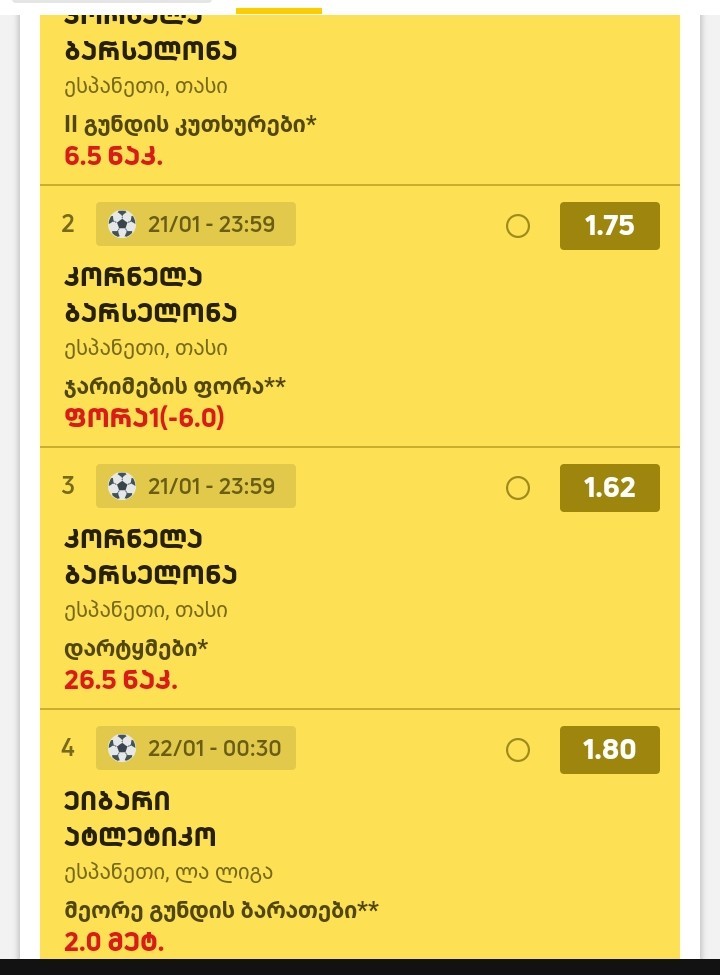The width and height of the screenshot is (720, 975).
Task: Click the date badge showing 22/01 - 00:30
Action: [x=196, y=748]
